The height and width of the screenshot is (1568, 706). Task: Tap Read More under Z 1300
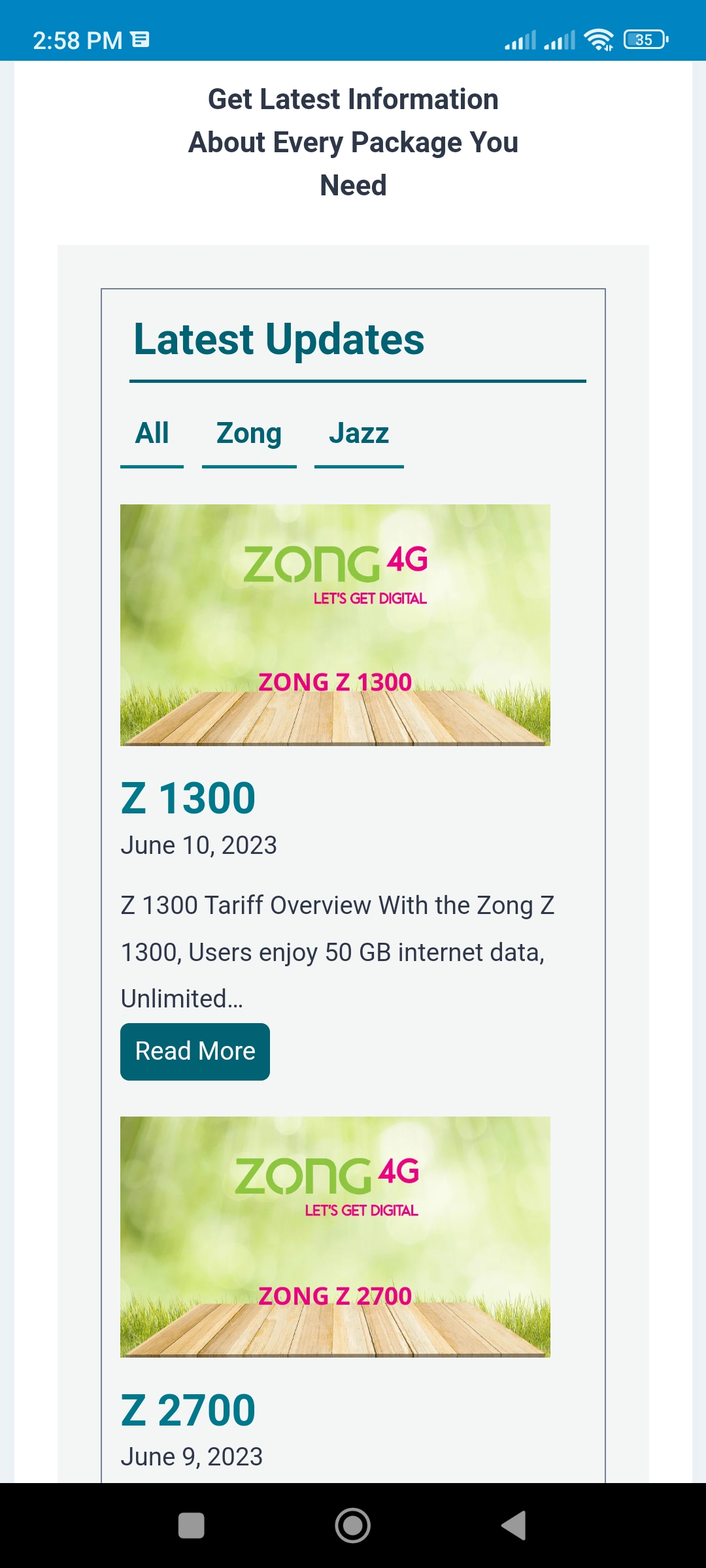pyautogui.click(x=195, y=1051)
